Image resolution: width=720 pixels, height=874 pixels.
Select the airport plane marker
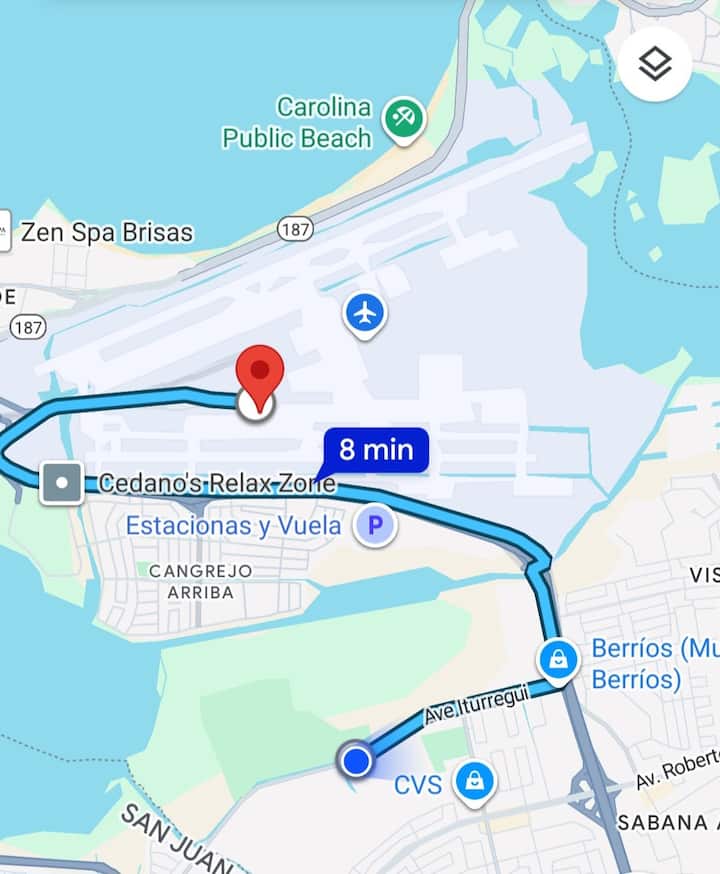pyautogui.click(x=365, y=314)
